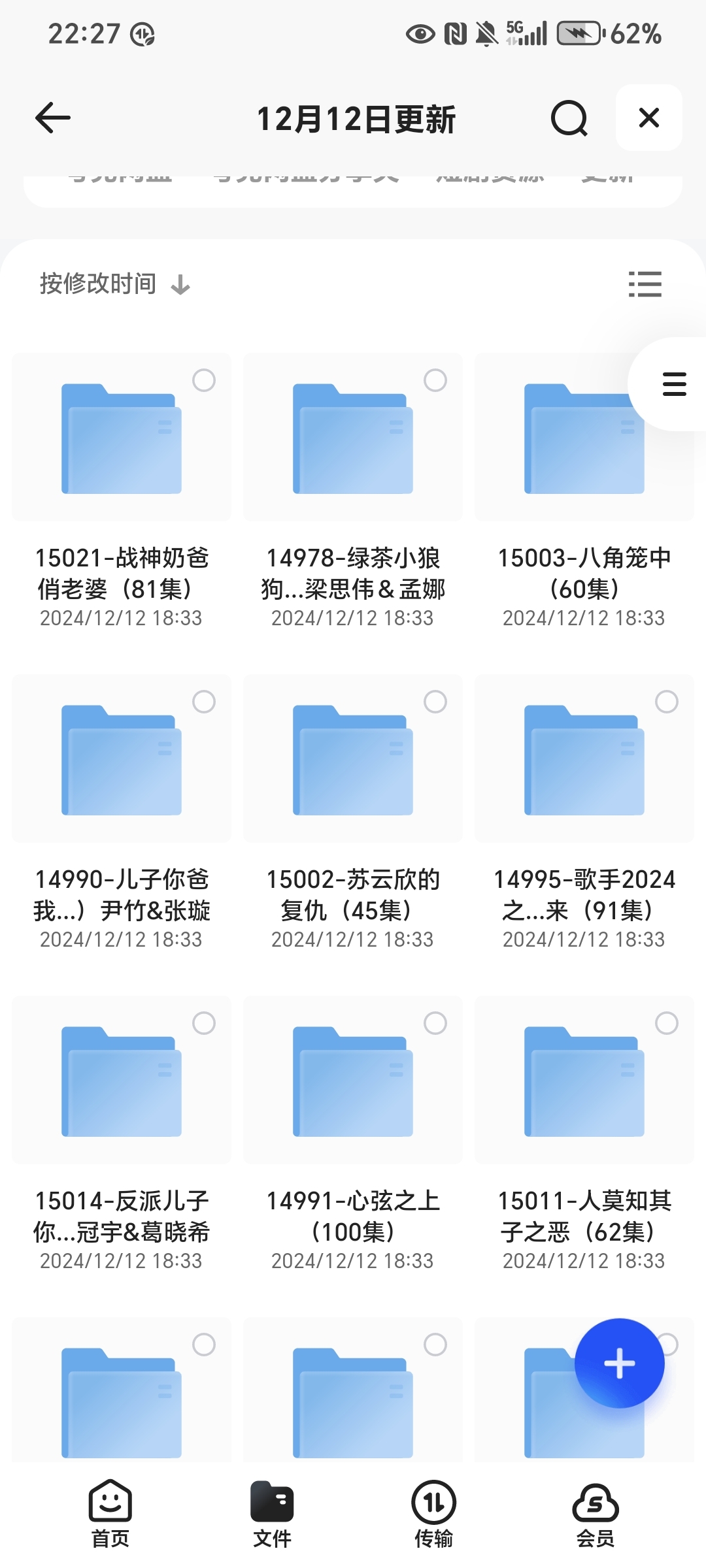Select checkbox on 15002-苏云欣的复仇 folder
The width and height of the screenshot is (706, 1568).
point(435,702)
